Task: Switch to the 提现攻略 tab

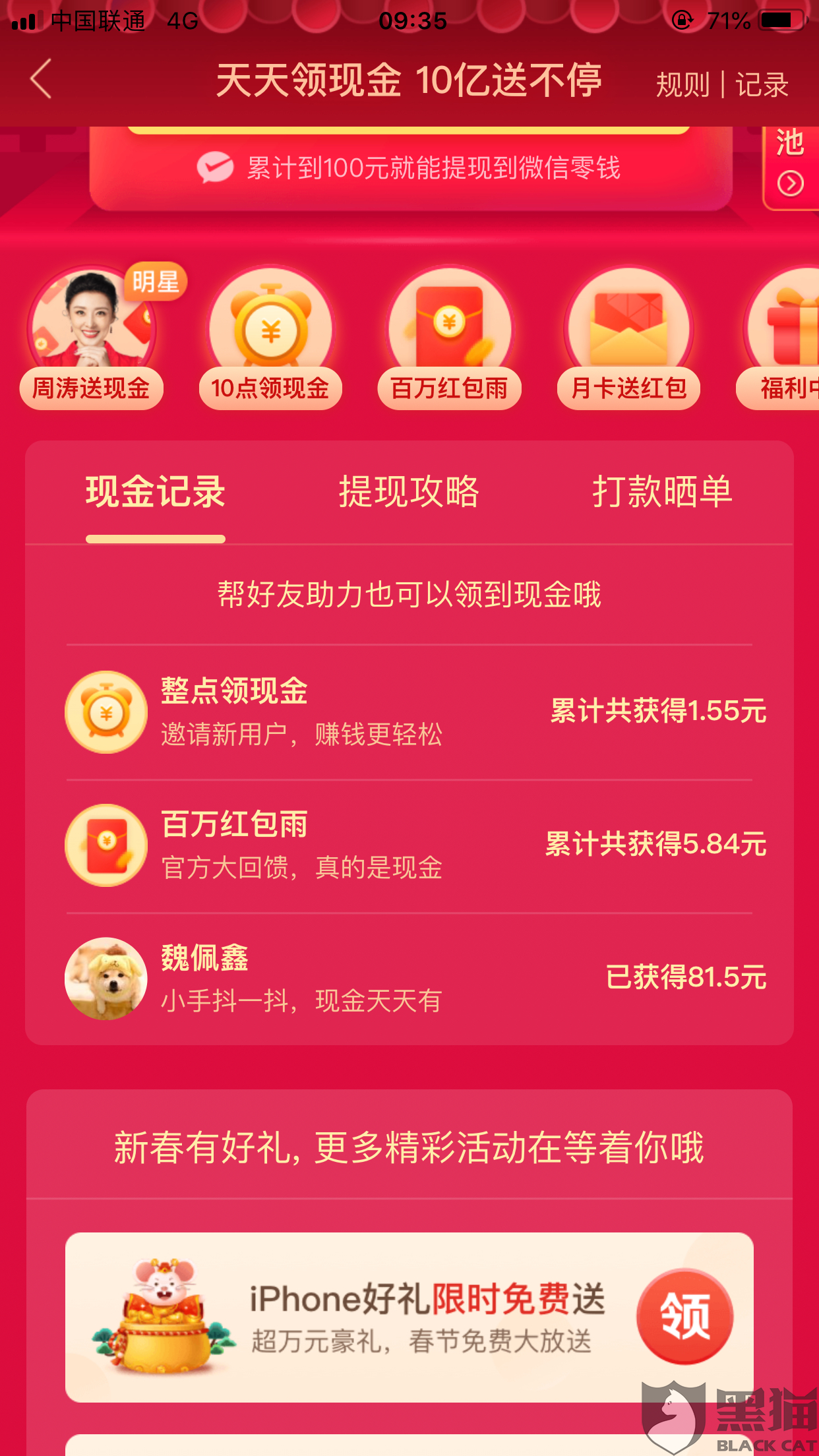Action: [409, 492]
